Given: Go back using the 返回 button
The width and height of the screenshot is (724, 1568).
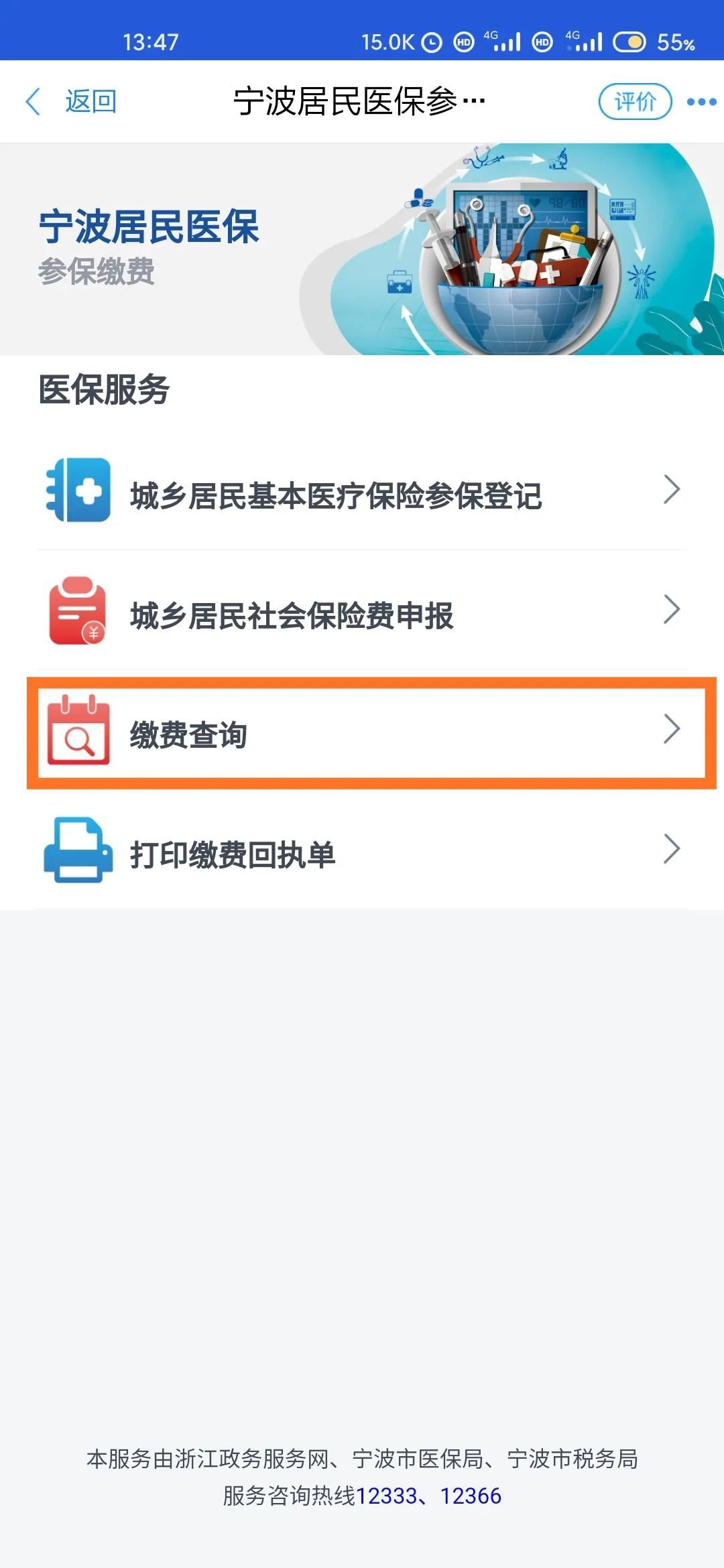Looking at the screenshot, I should pos(72,102).
